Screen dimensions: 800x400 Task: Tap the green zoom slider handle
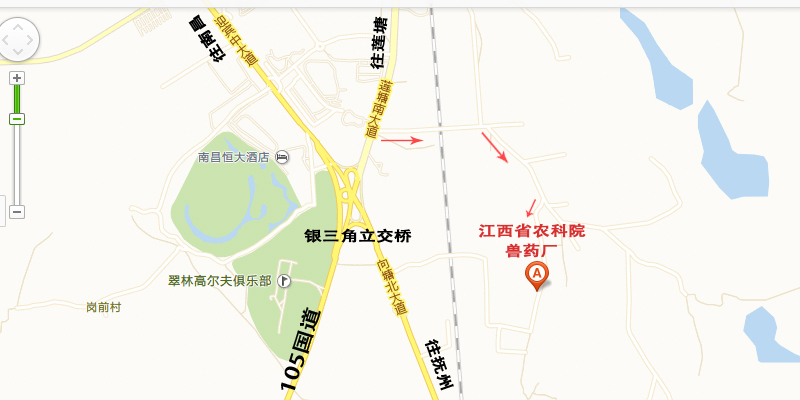point(17,119)
